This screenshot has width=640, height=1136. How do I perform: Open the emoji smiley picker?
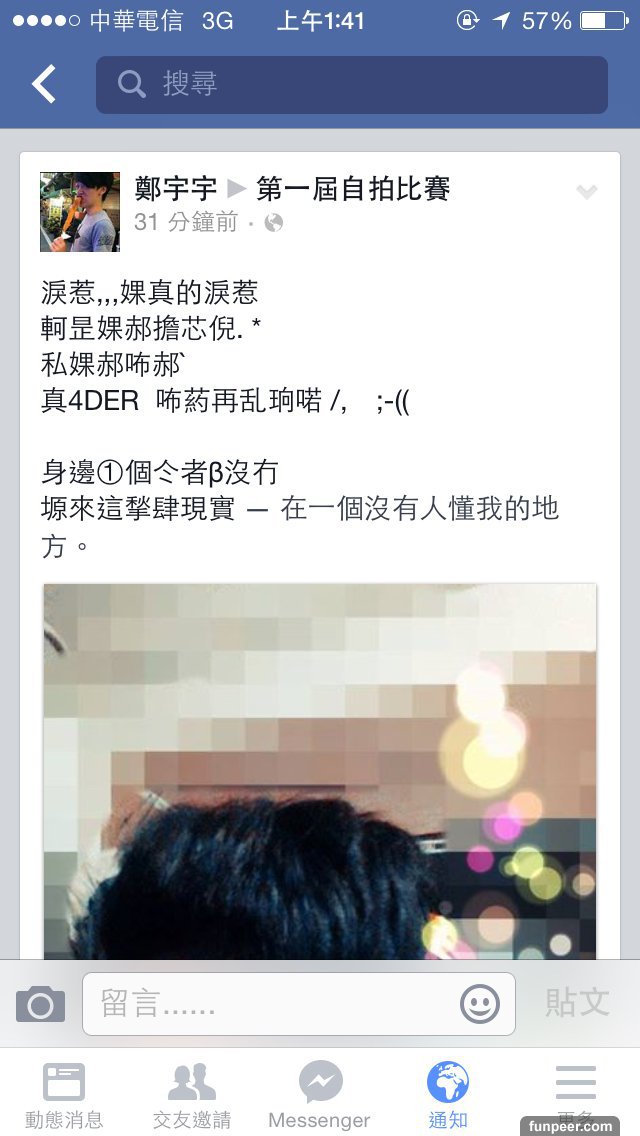point(480,1003)
